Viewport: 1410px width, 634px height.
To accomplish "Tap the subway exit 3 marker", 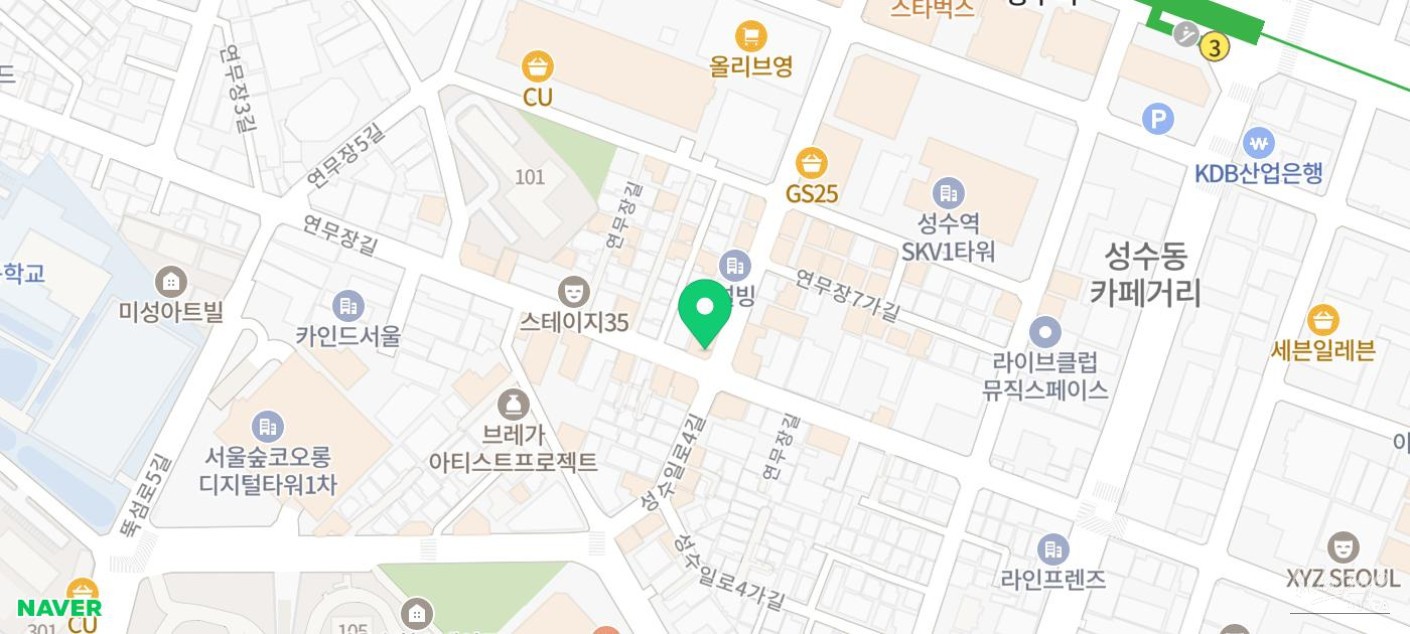I will coord(1214,47).
